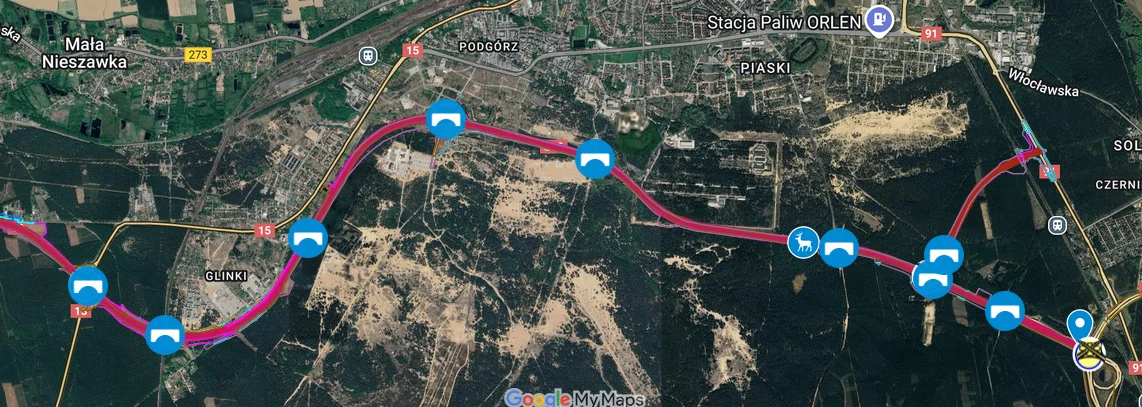This screenshot has height=407, width=1142.
Task: Select the blue location pin marker
Action: point(1079,325)
